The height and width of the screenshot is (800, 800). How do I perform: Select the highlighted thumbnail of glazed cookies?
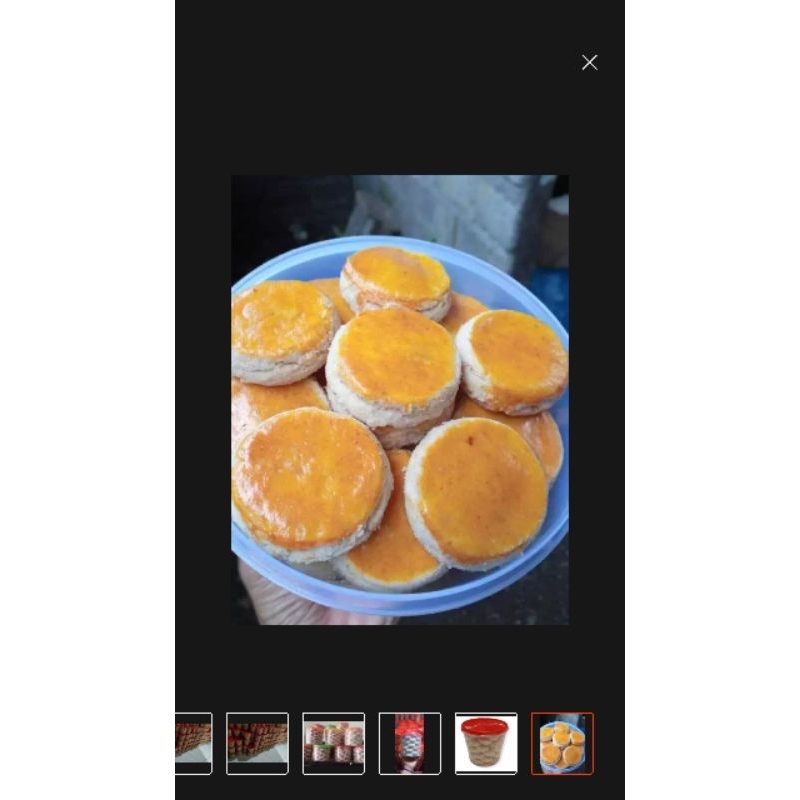[562, 743]
